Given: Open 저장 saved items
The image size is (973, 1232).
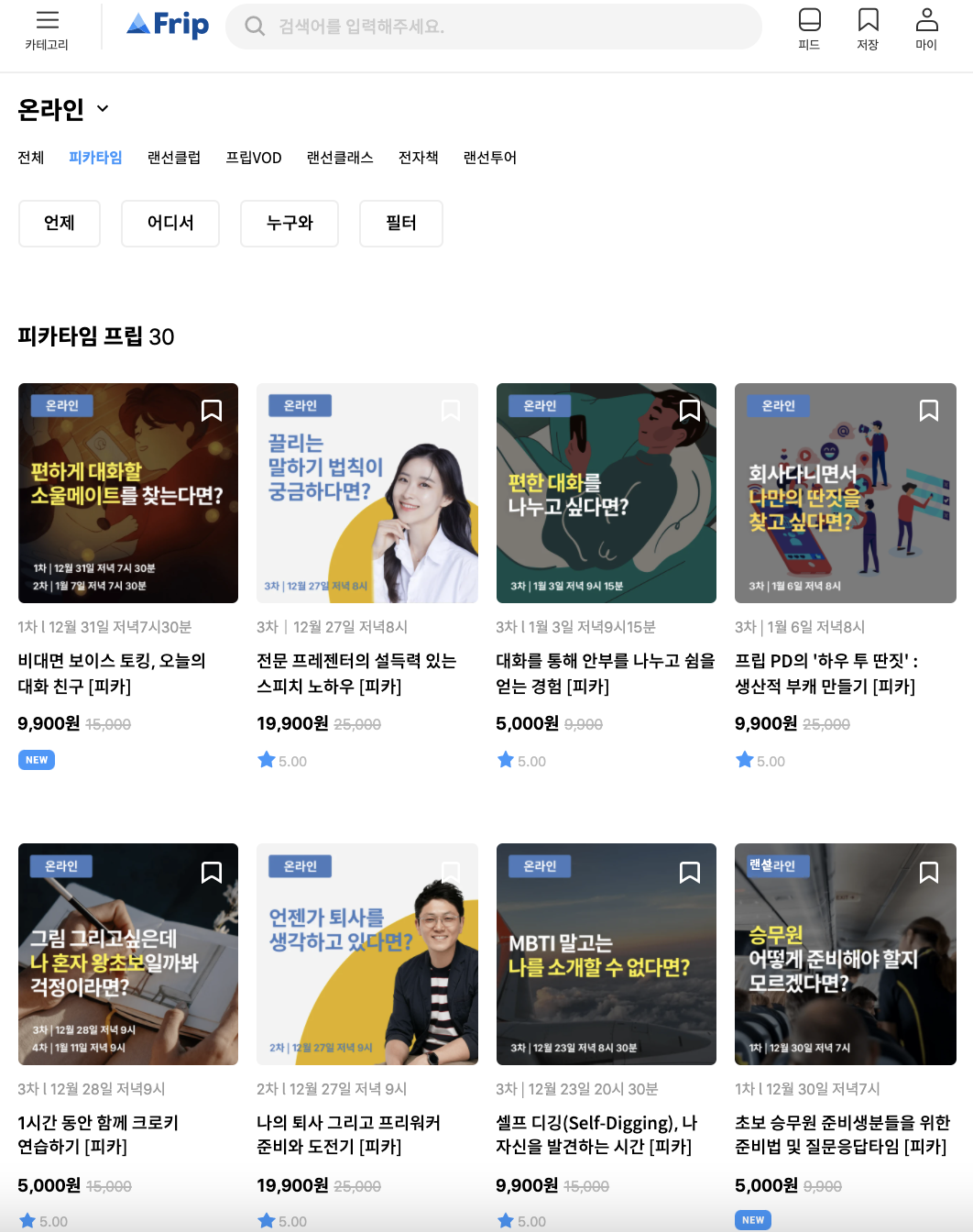Looking at the screenshot, I should tap(868, 29).
